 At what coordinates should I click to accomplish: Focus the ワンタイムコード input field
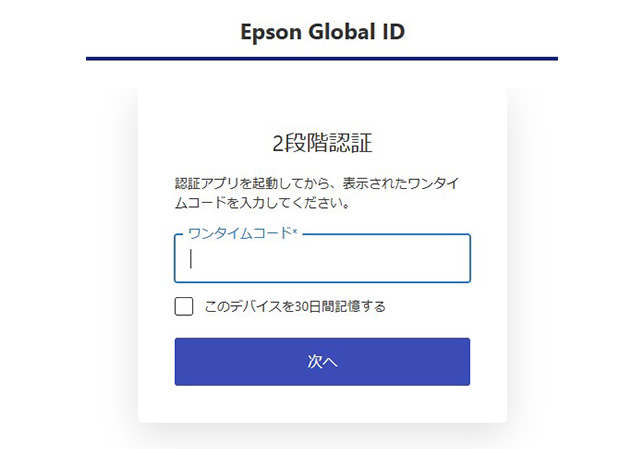(x=322, y=259)
